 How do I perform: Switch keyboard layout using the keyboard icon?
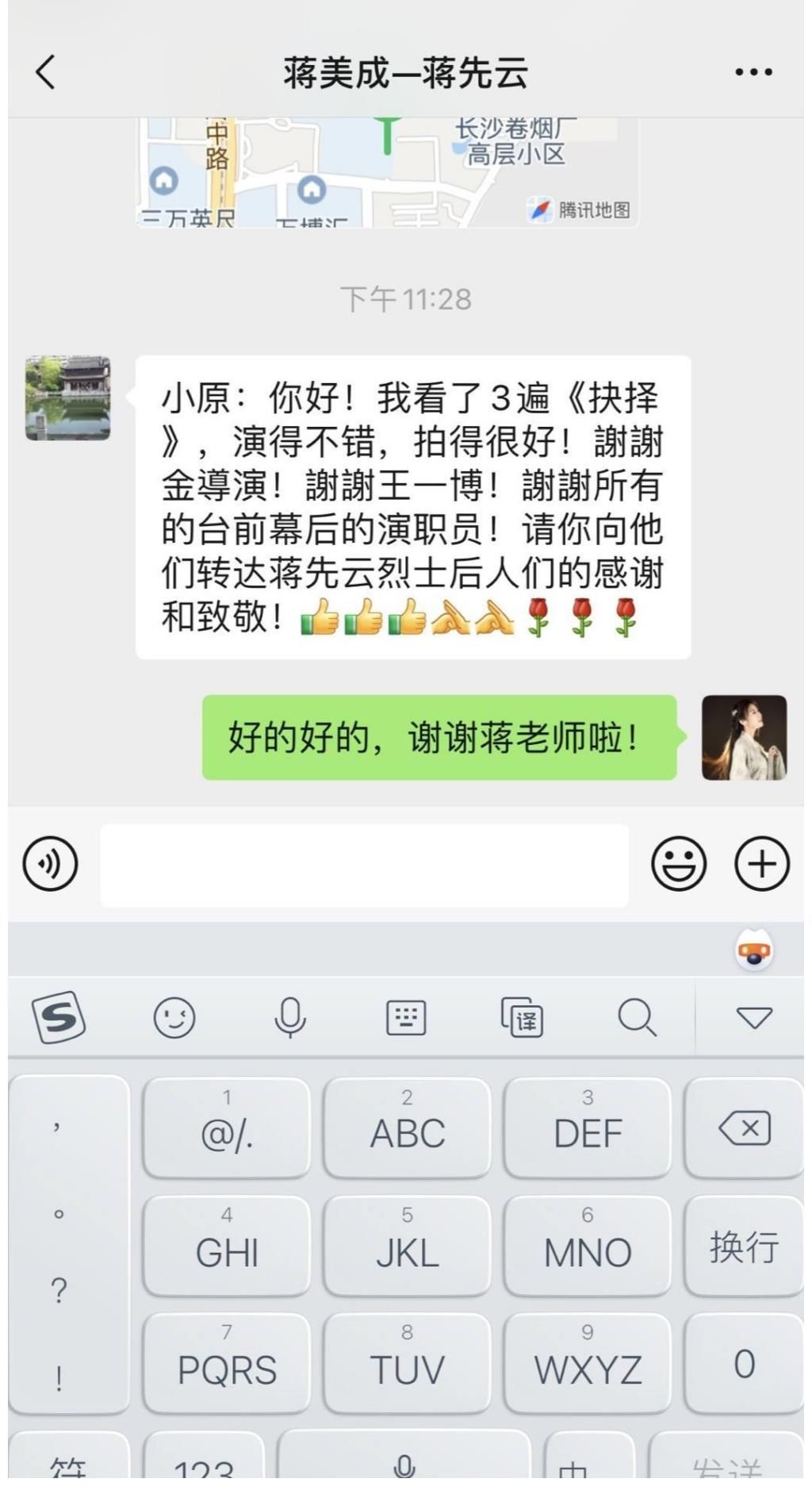(x=405, y=1018)
